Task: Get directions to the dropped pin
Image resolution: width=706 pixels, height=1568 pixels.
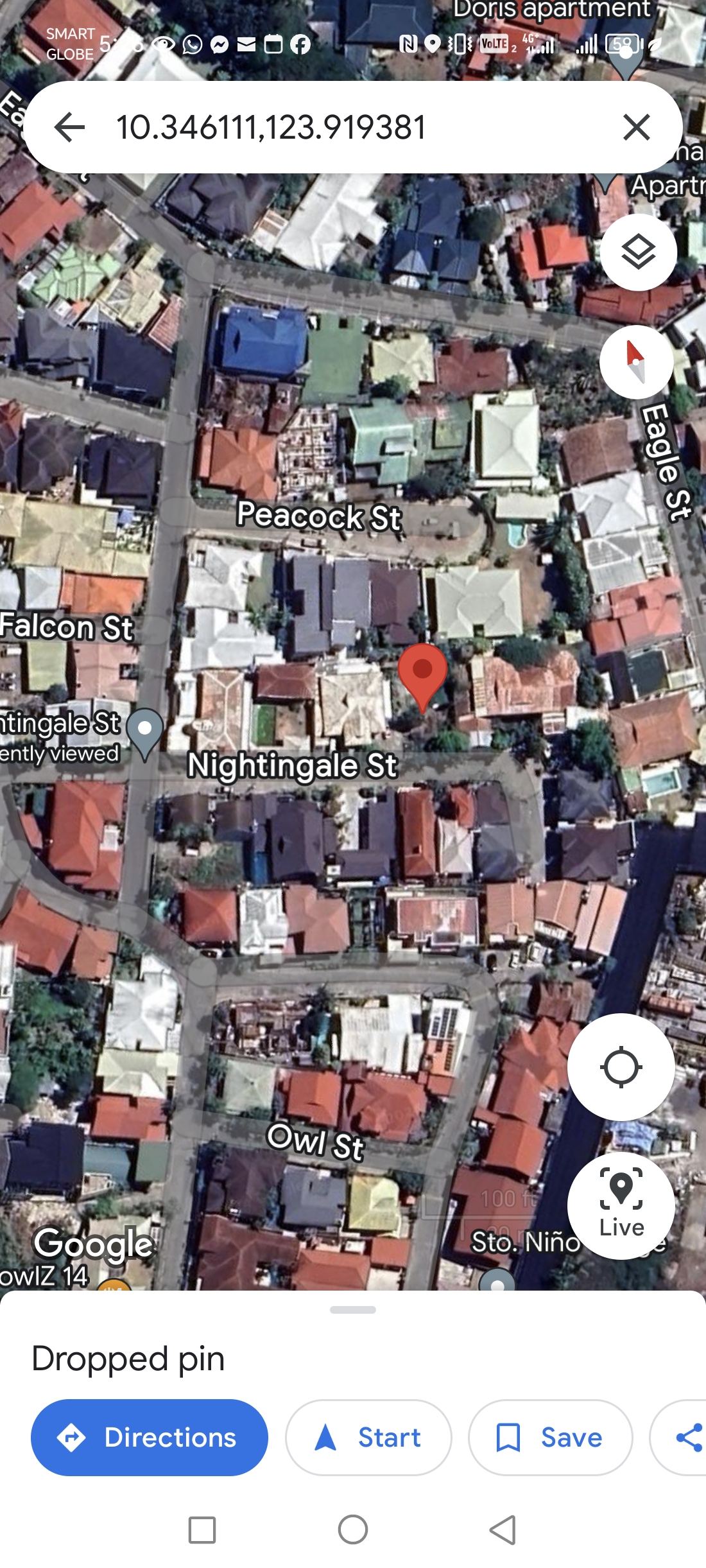Action: [x=150, y=1437]
